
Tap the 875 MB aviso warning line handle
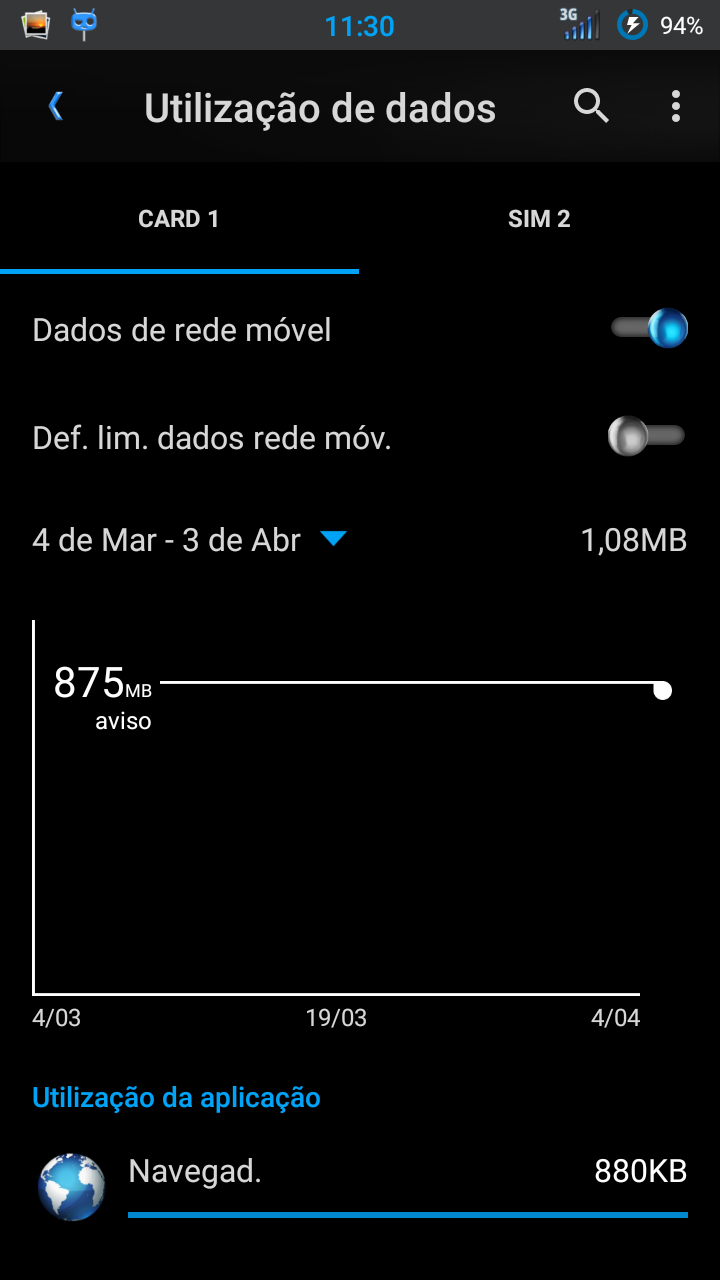662,690
